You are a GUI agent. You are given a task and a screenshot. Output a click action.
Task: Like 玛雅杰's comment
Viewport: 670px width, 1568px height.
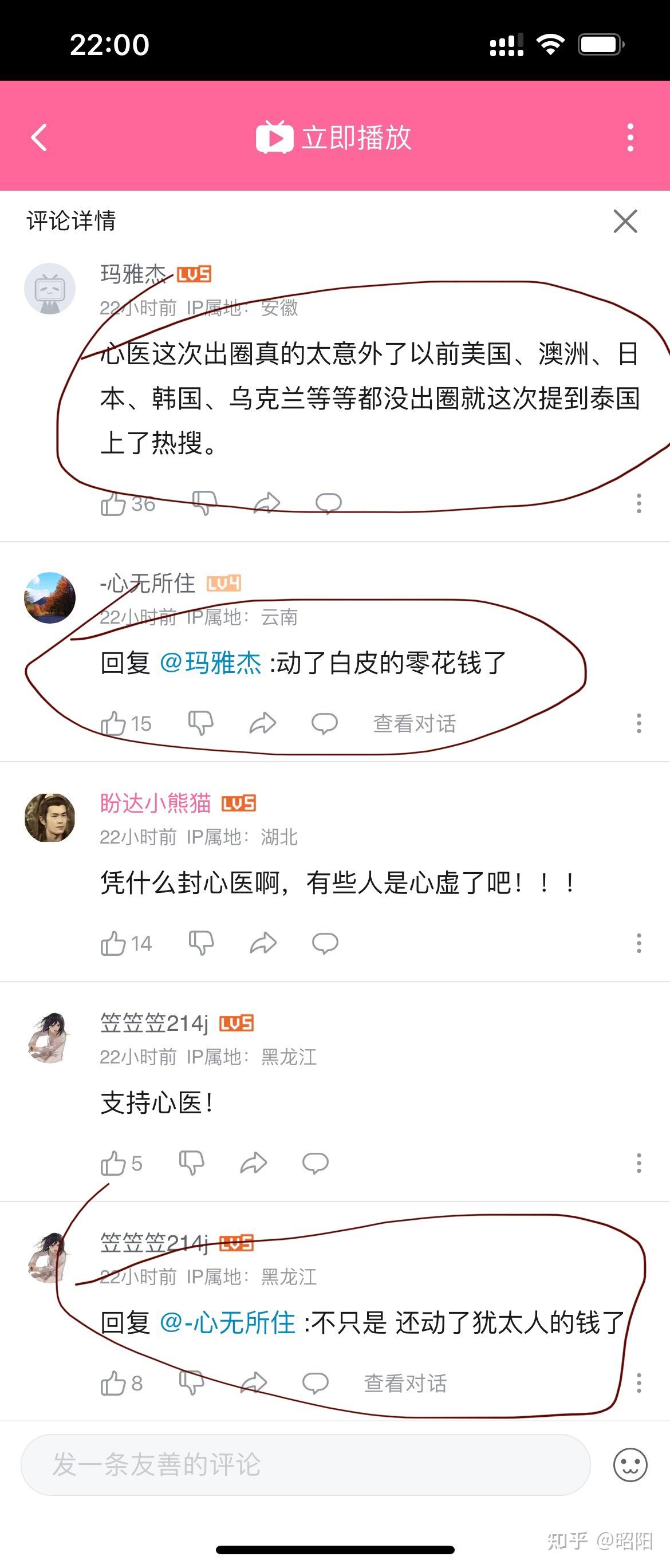coord(113,504)
